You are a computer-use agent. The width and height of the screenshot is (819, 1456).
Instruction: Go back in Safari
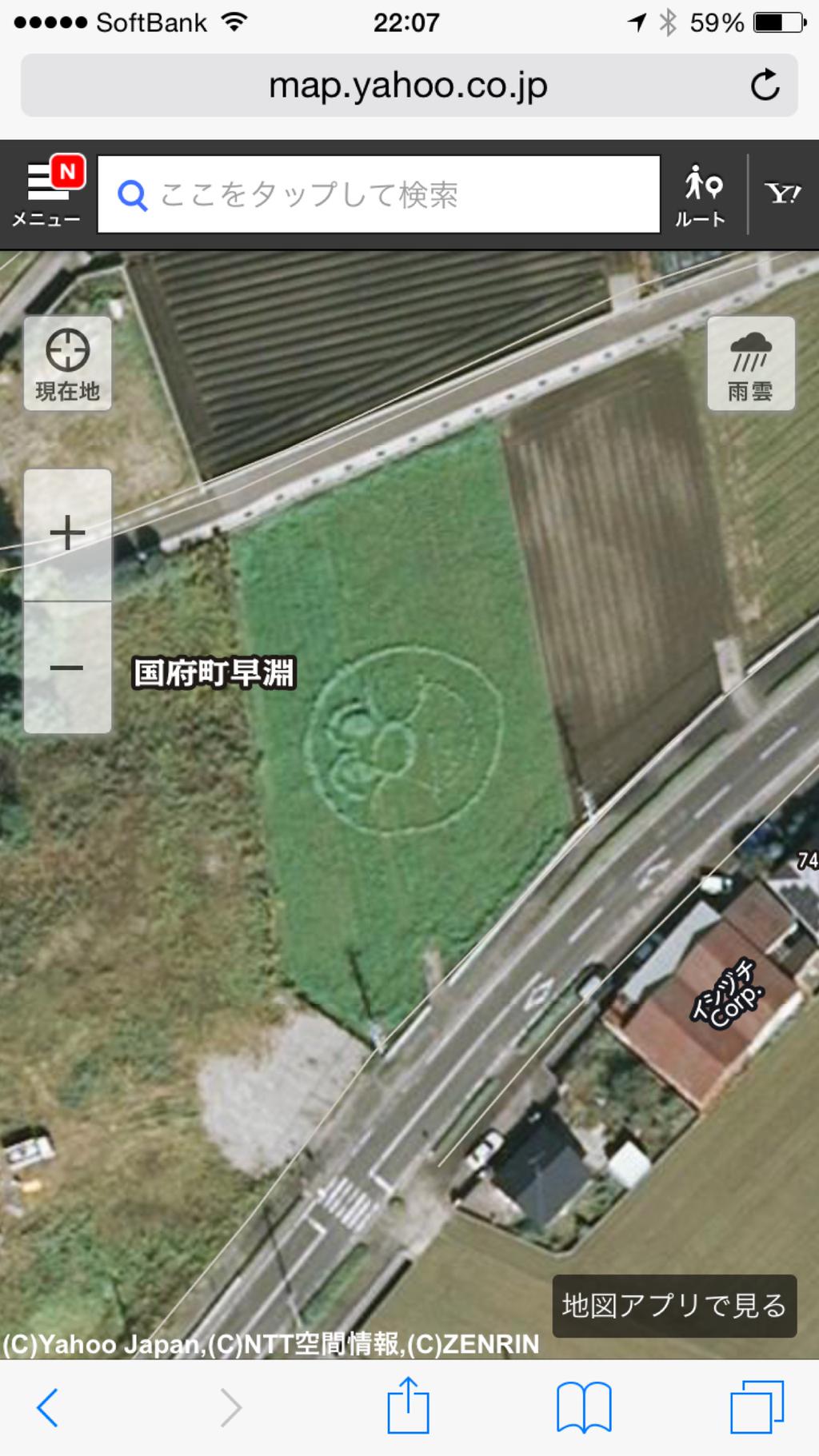pyautogui.click(x=48, y=1407)
